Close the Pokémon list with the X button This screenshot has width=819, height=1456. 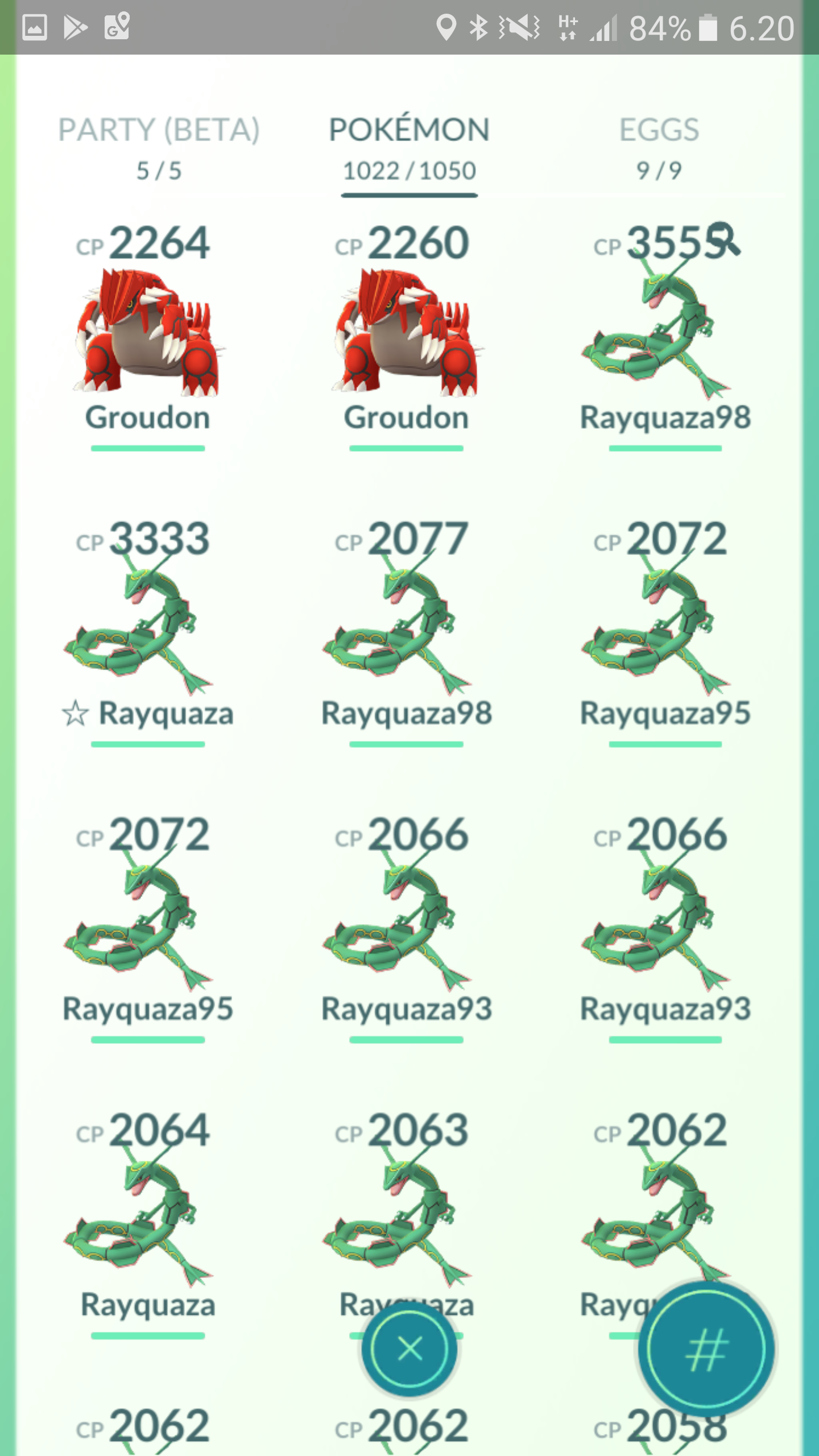(x=409, y=1349)
